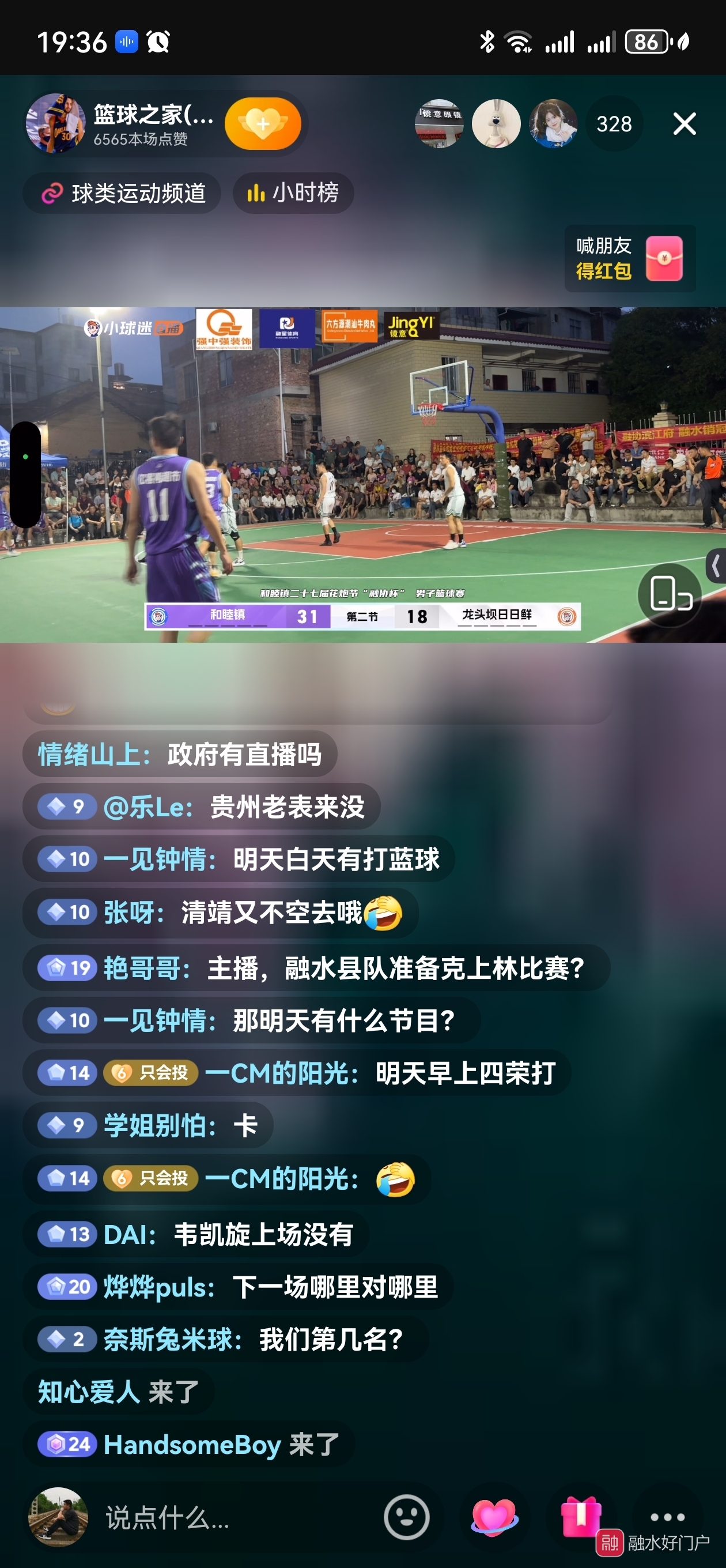View HandsomeBoy's entry notice
The height and width of the screenshot is (1568, 726).
click(188, 1444)
